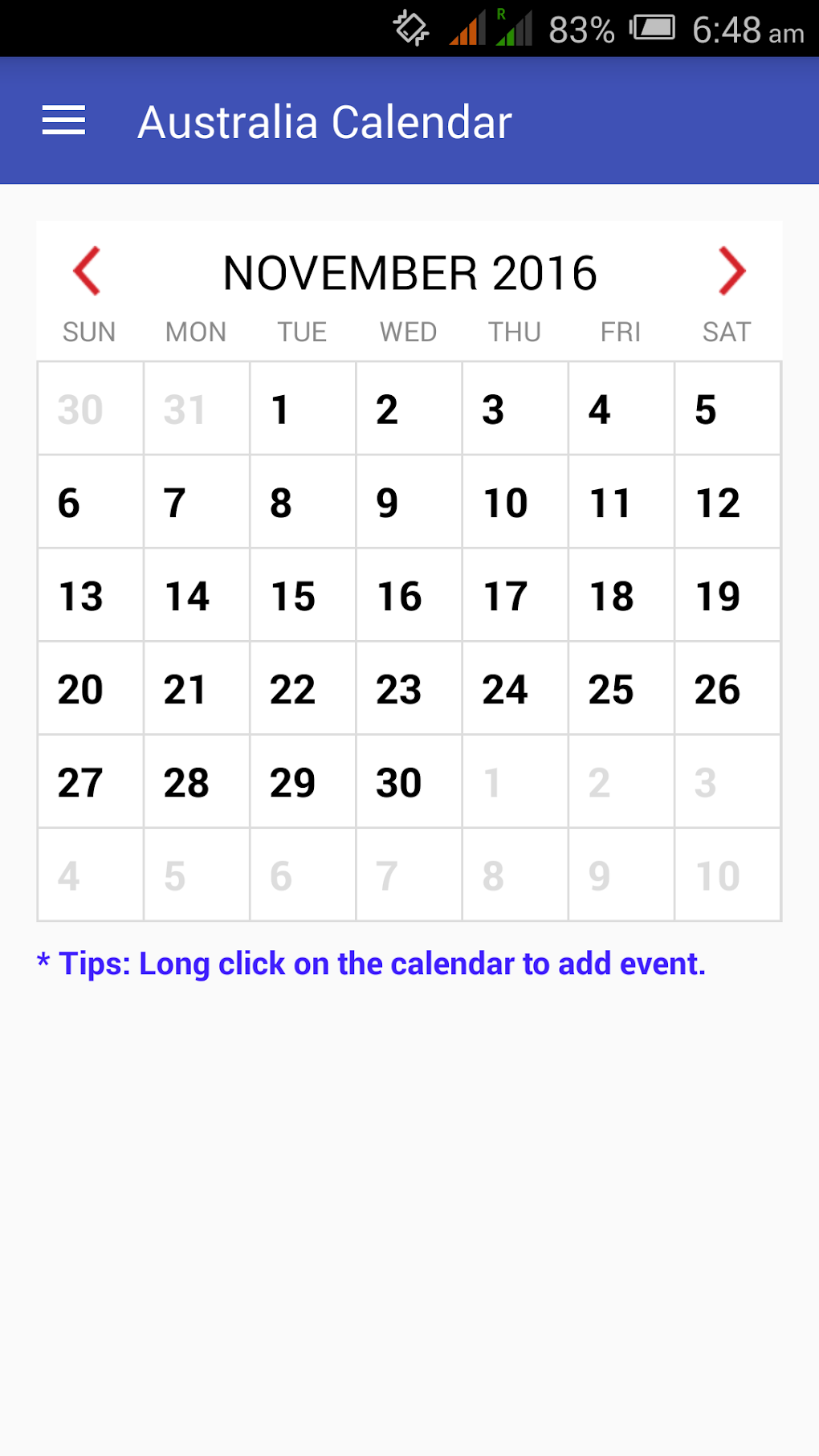The width and height of the screenshot is (819, 1456).
Task: Tap the greyed-out October 31 cell
Action: [x=197, y=409]
